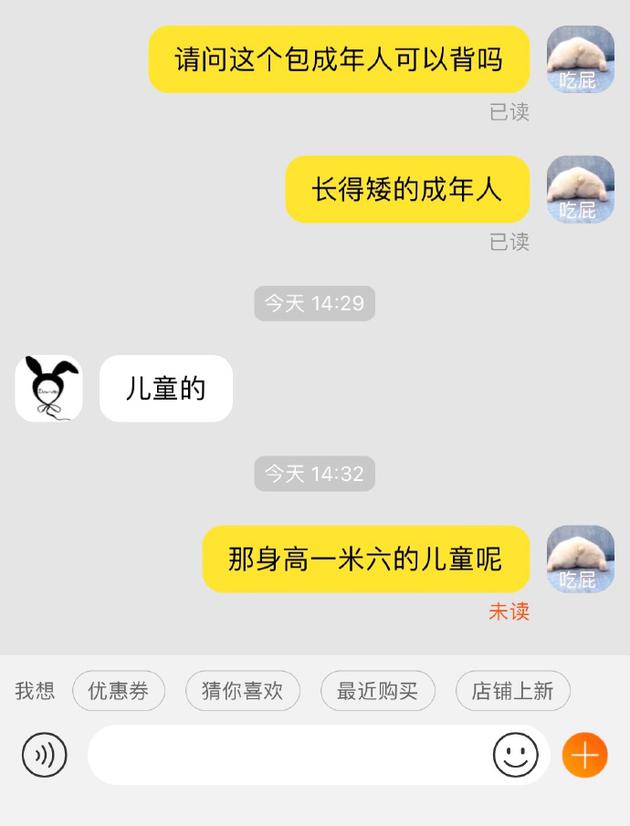630x826 pixels.
Task: Open the emoji picker
Action: [515, 755]
